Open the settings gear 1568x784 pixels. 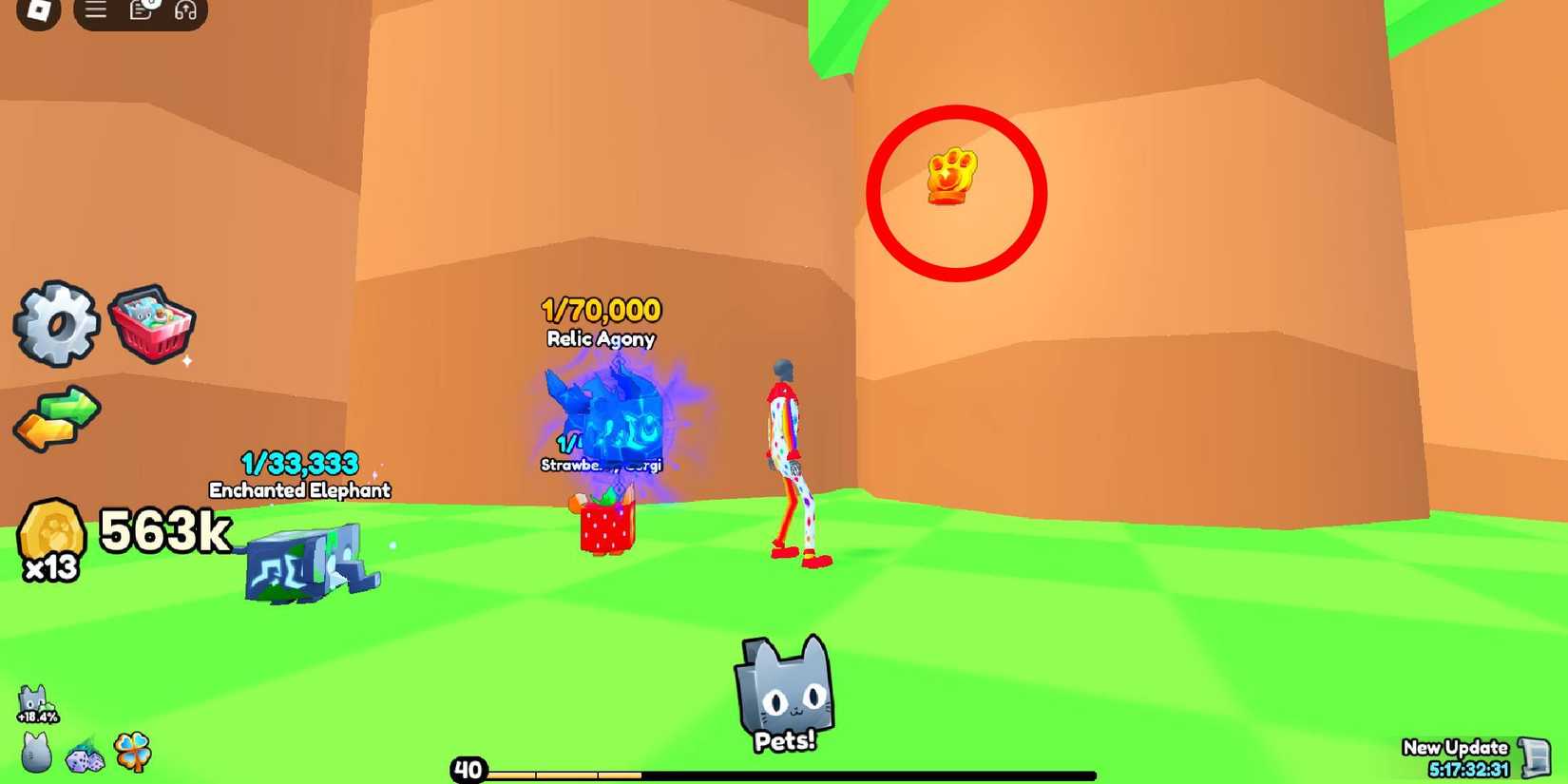[x=57, y=324]
